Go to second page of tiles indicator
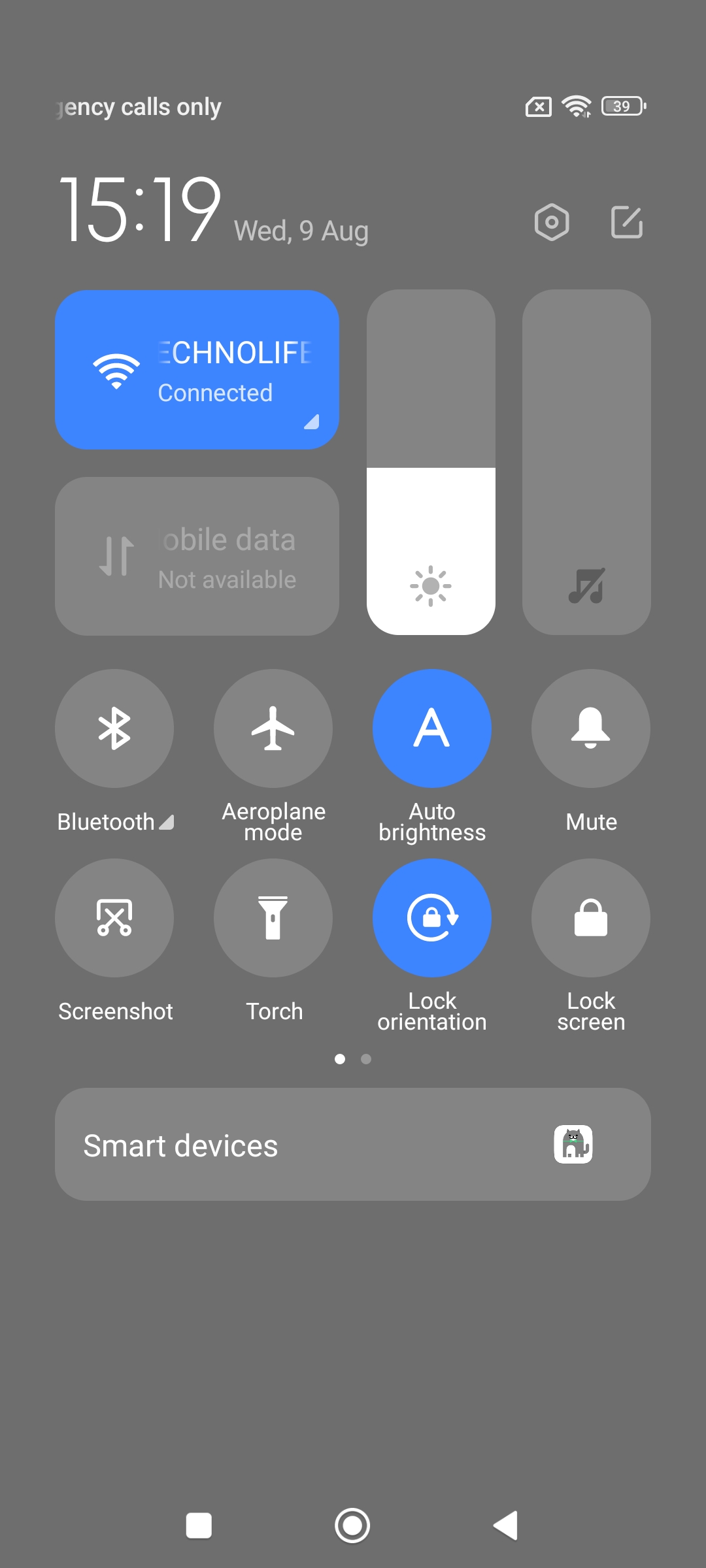This screenshot has width=706, height=1568. click(366, 1059)
